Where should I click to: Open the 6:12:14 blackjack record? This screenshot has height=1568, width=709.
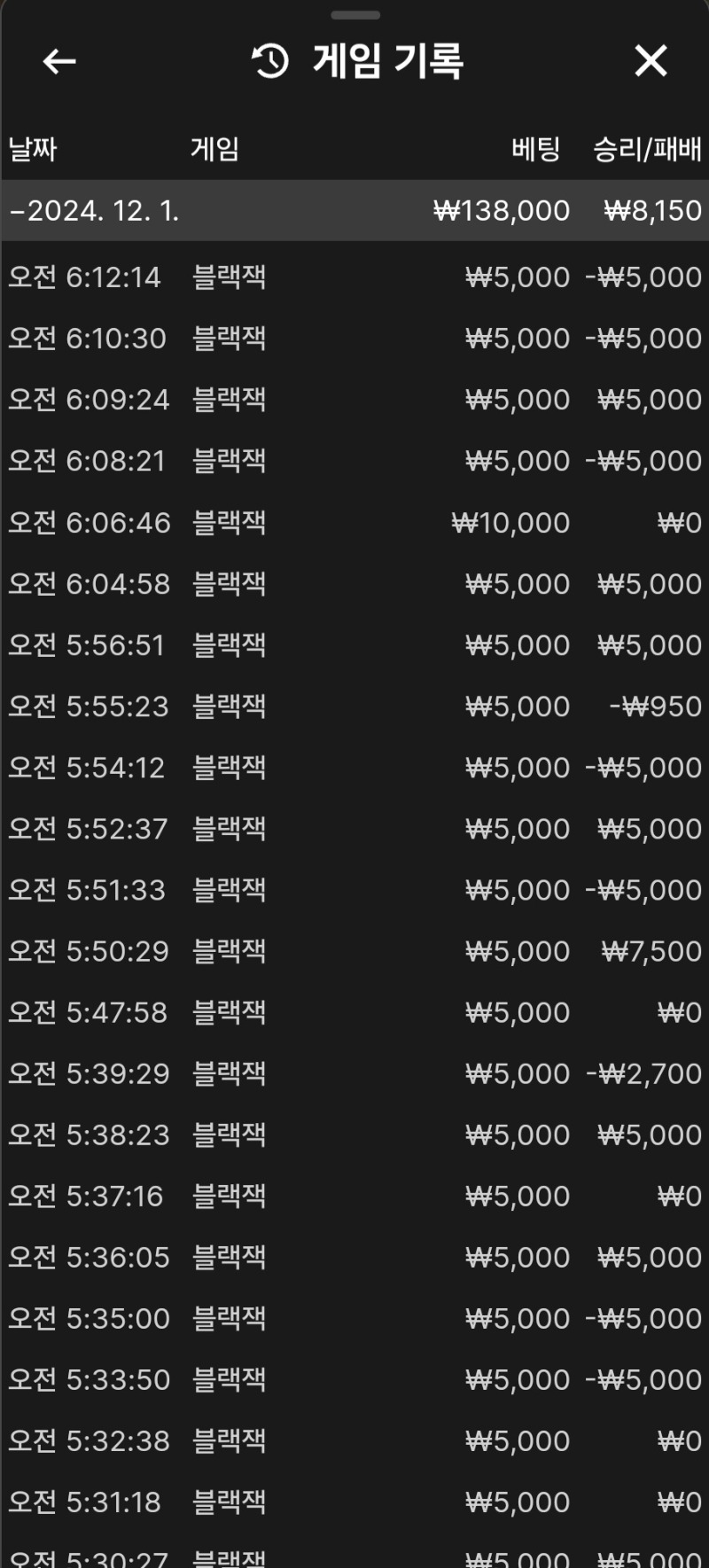coord(354,277)
